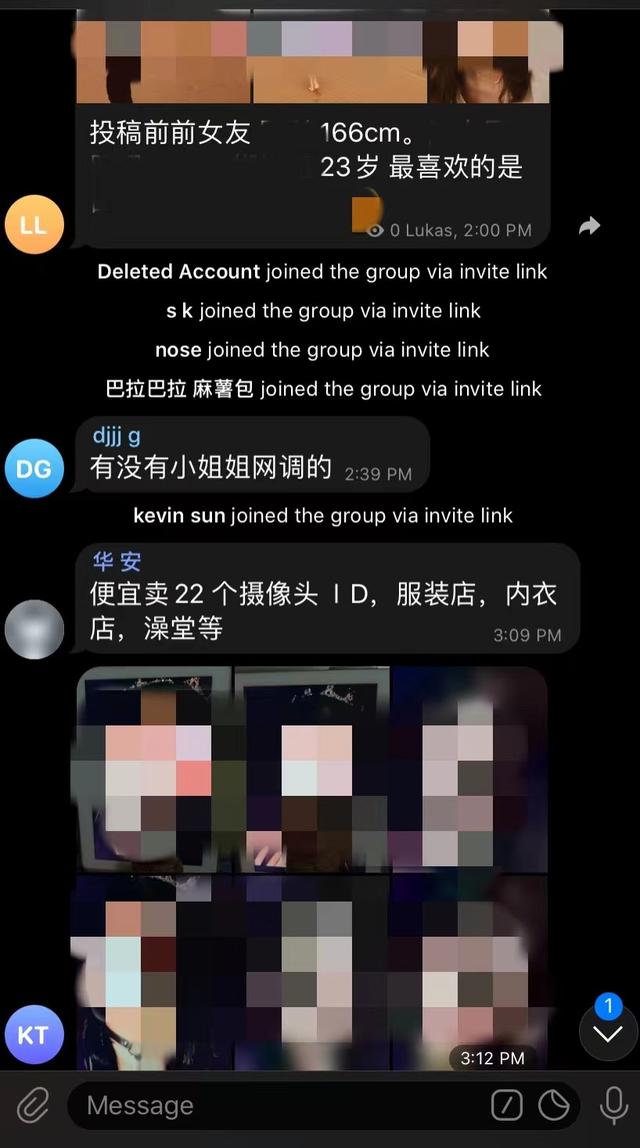View the profile of sender 华安
The image size is (640, 1148).
(x=117, y=563)
